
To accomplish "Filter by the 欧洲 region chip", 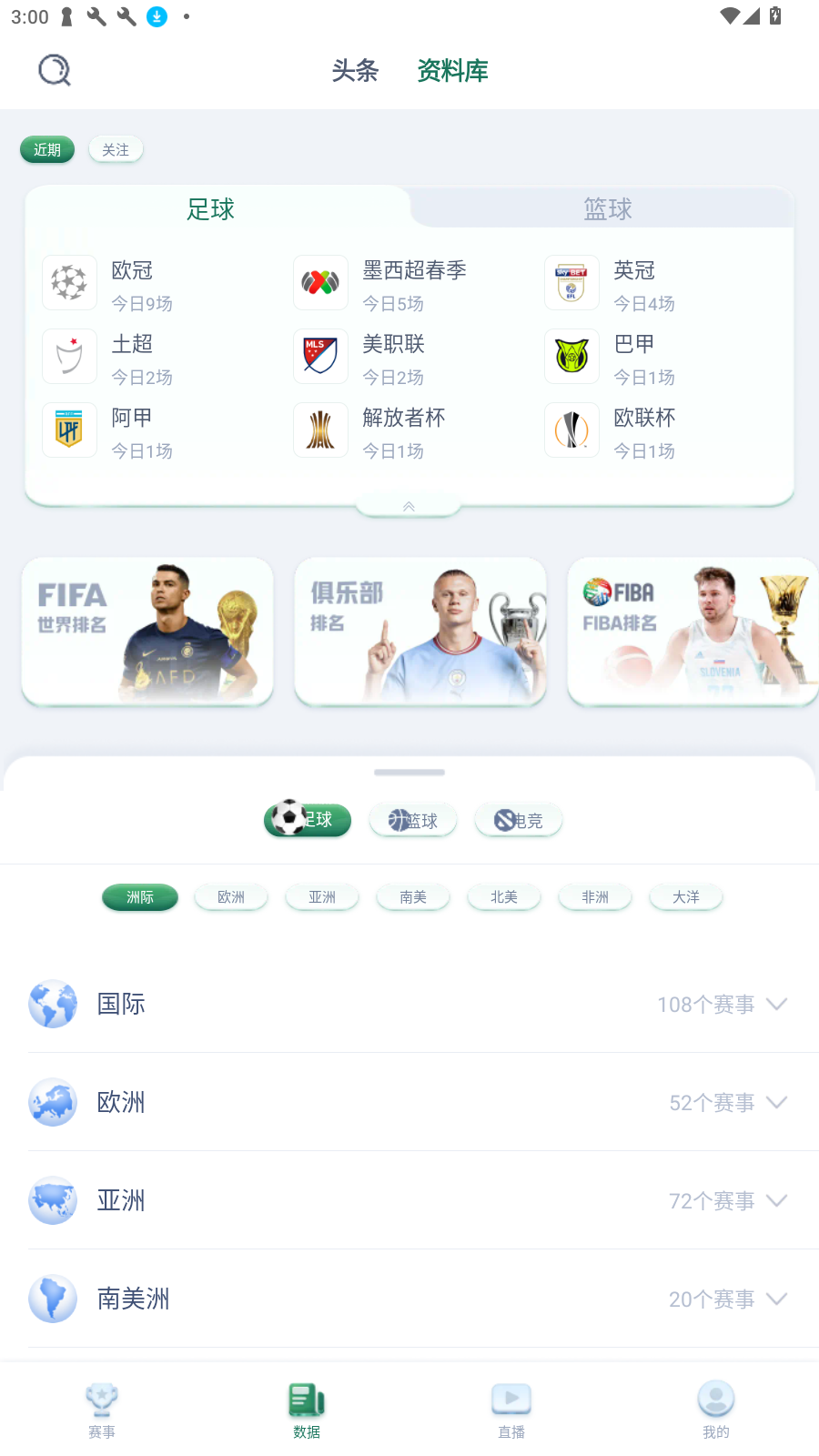I will (x=231, y=897).
